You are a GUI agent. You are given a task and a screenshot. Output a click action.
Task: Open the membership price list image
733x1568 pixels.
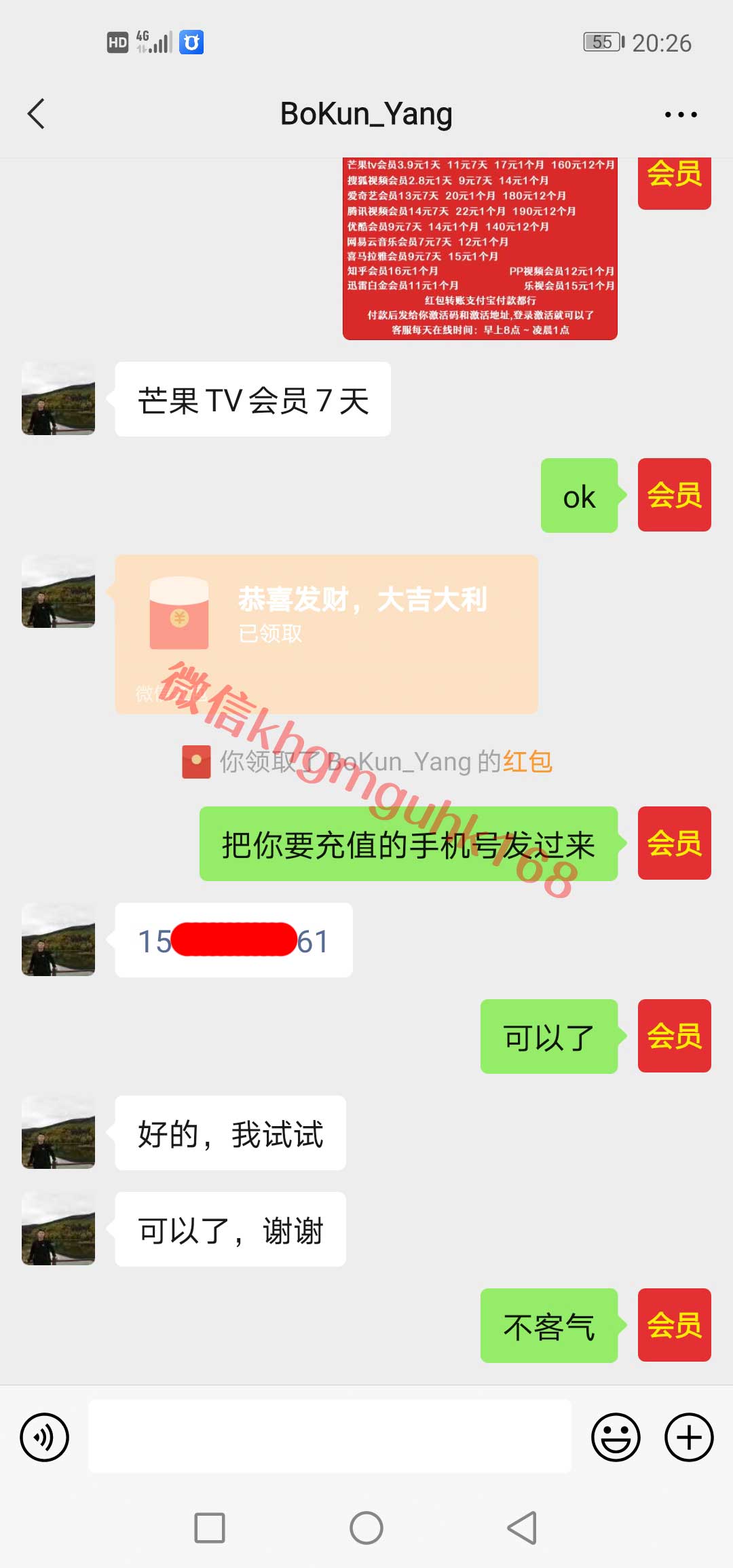click(x=480, y=248)
